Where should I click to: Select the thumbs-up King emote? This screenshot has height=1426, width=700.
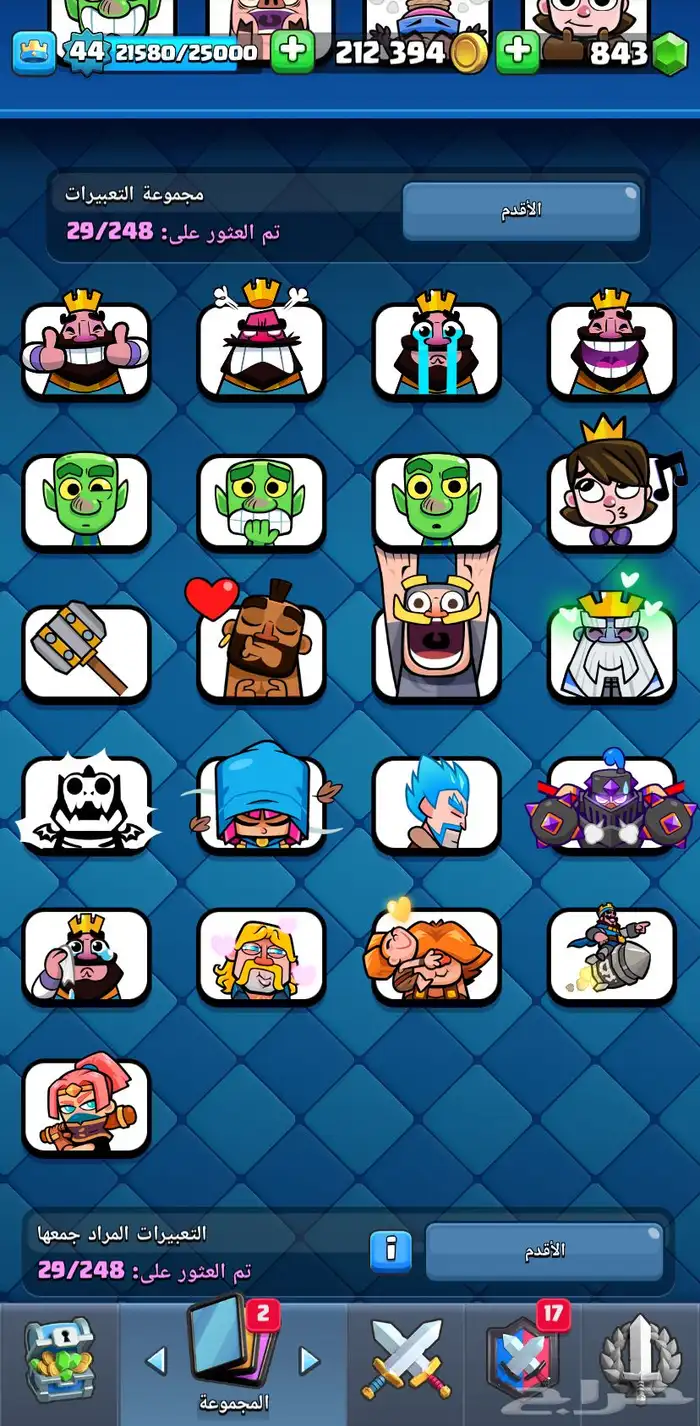click(x=86, y=350)
